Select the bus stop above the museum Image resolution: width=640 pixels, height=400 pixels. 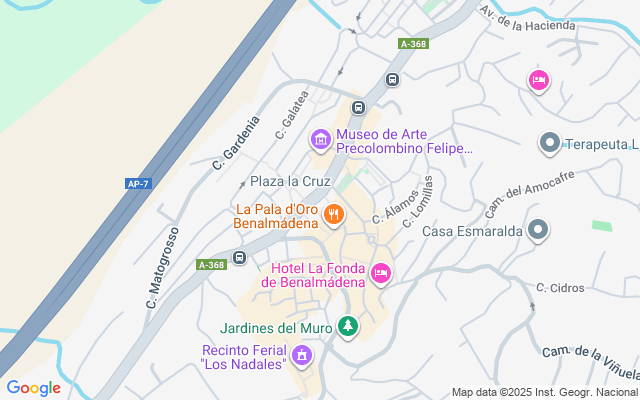click(x=357, y=107)
